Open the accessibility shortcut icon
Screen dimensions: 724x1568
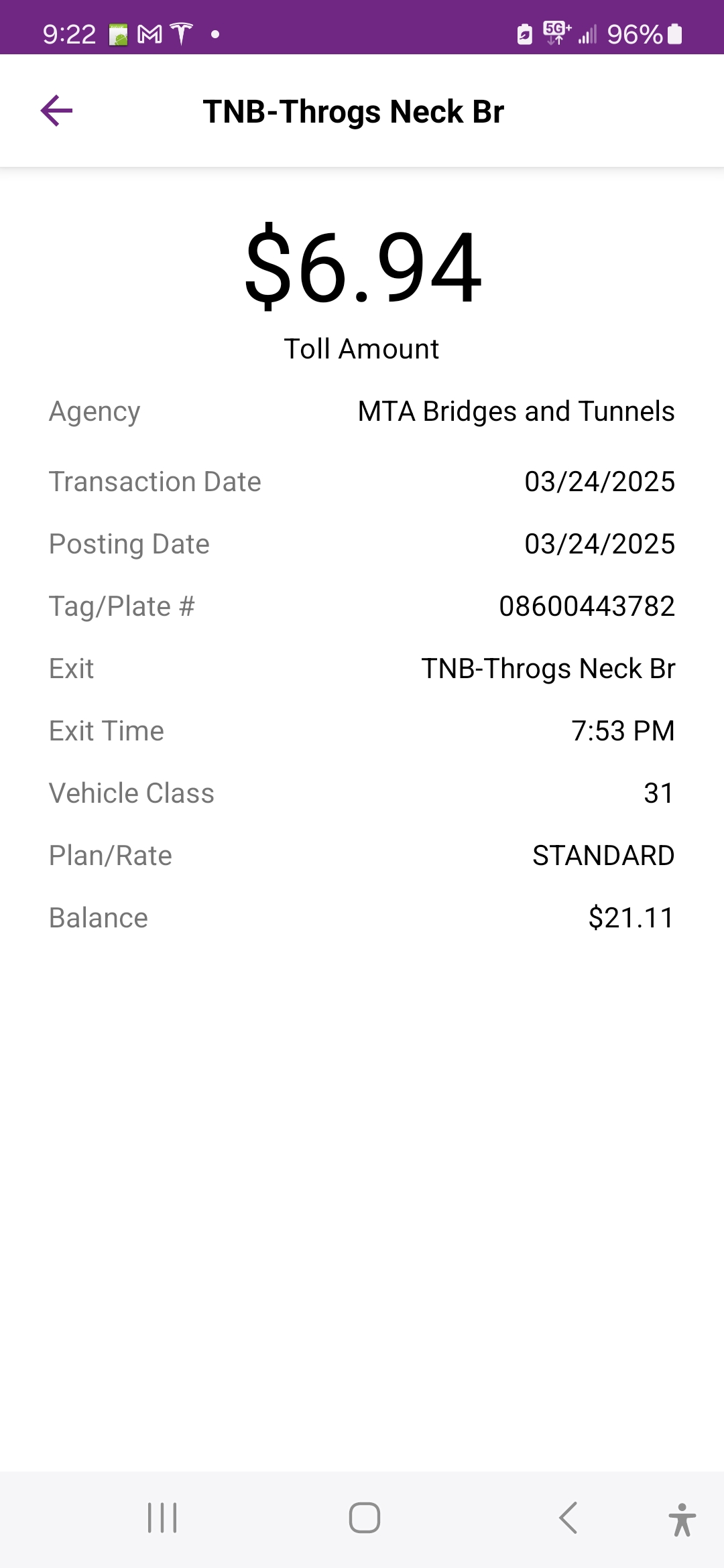click(x=682, y=1519)
